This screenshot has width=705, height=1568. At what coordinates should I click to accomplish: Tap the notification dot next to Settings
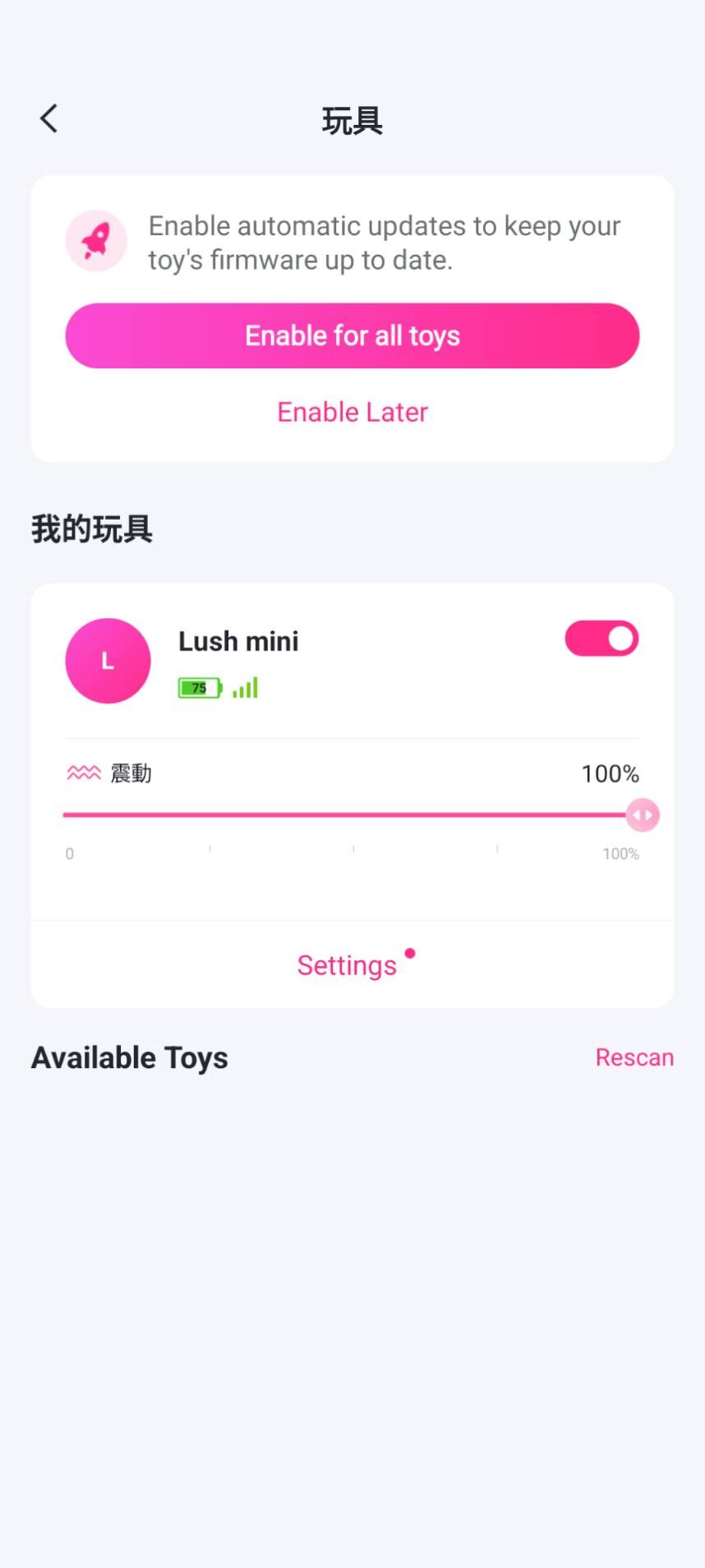pyautogui.click(x=410, y=954)
